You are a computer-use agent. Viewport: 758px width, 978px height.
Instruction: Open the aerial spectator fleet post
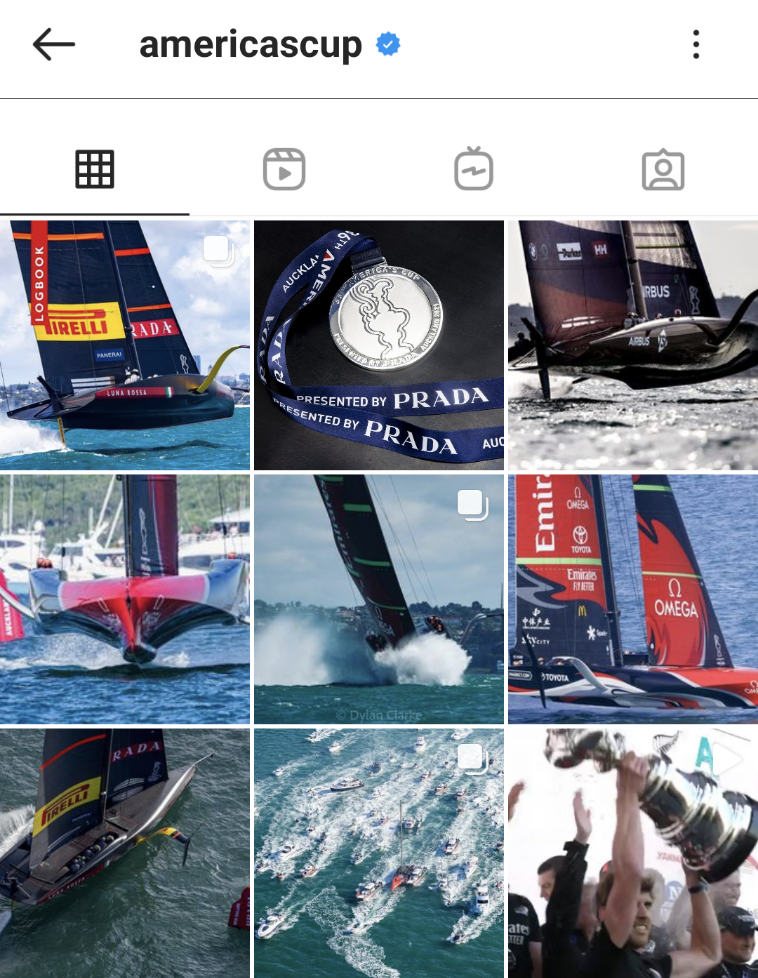379,853
